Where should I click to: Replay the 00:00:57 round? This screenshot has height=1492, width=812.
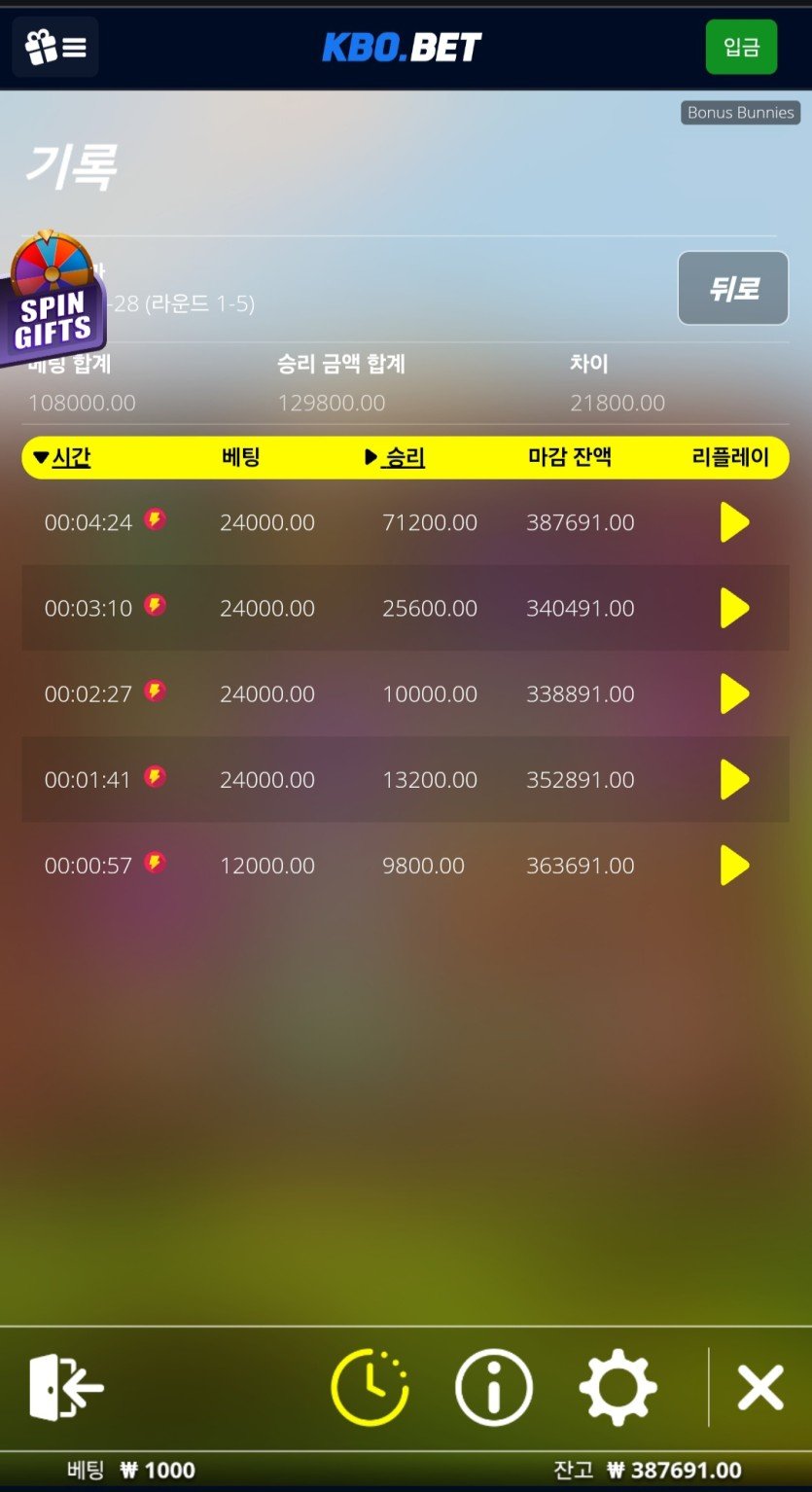(x=734, y=865)
